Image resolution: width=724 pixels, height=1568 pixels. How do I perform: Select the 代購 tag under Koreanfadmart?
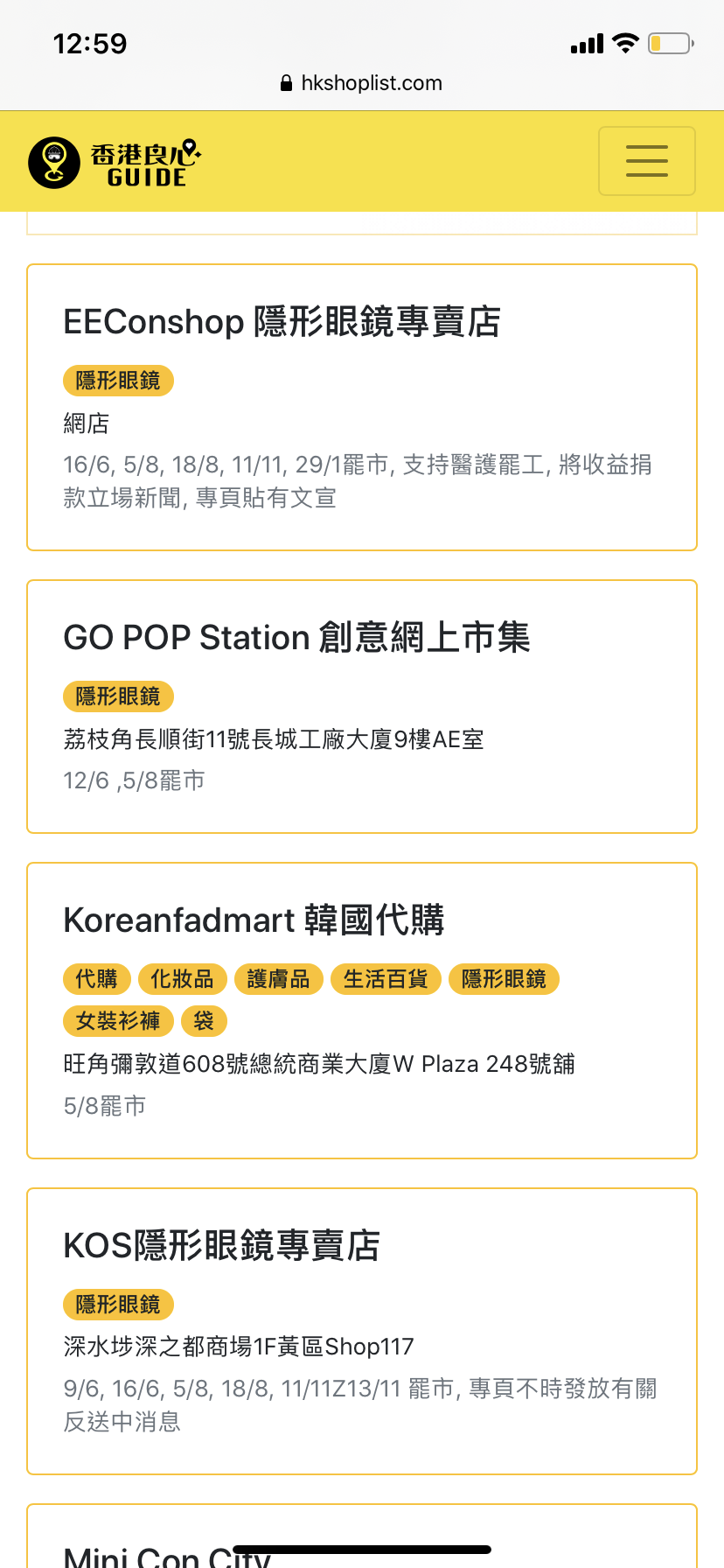(96, 979)
